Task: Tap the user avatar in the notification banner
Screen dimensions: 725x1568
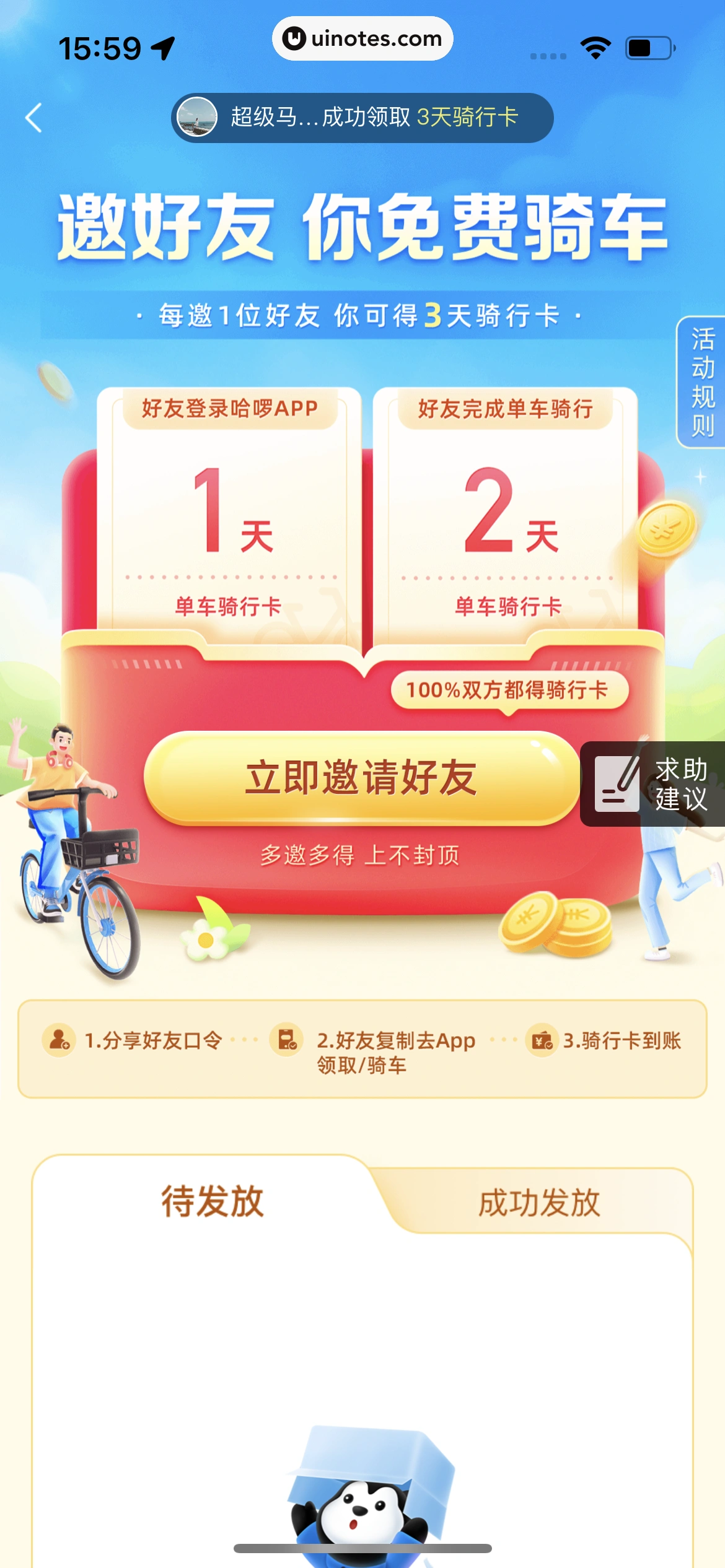Action: point(197,118)
